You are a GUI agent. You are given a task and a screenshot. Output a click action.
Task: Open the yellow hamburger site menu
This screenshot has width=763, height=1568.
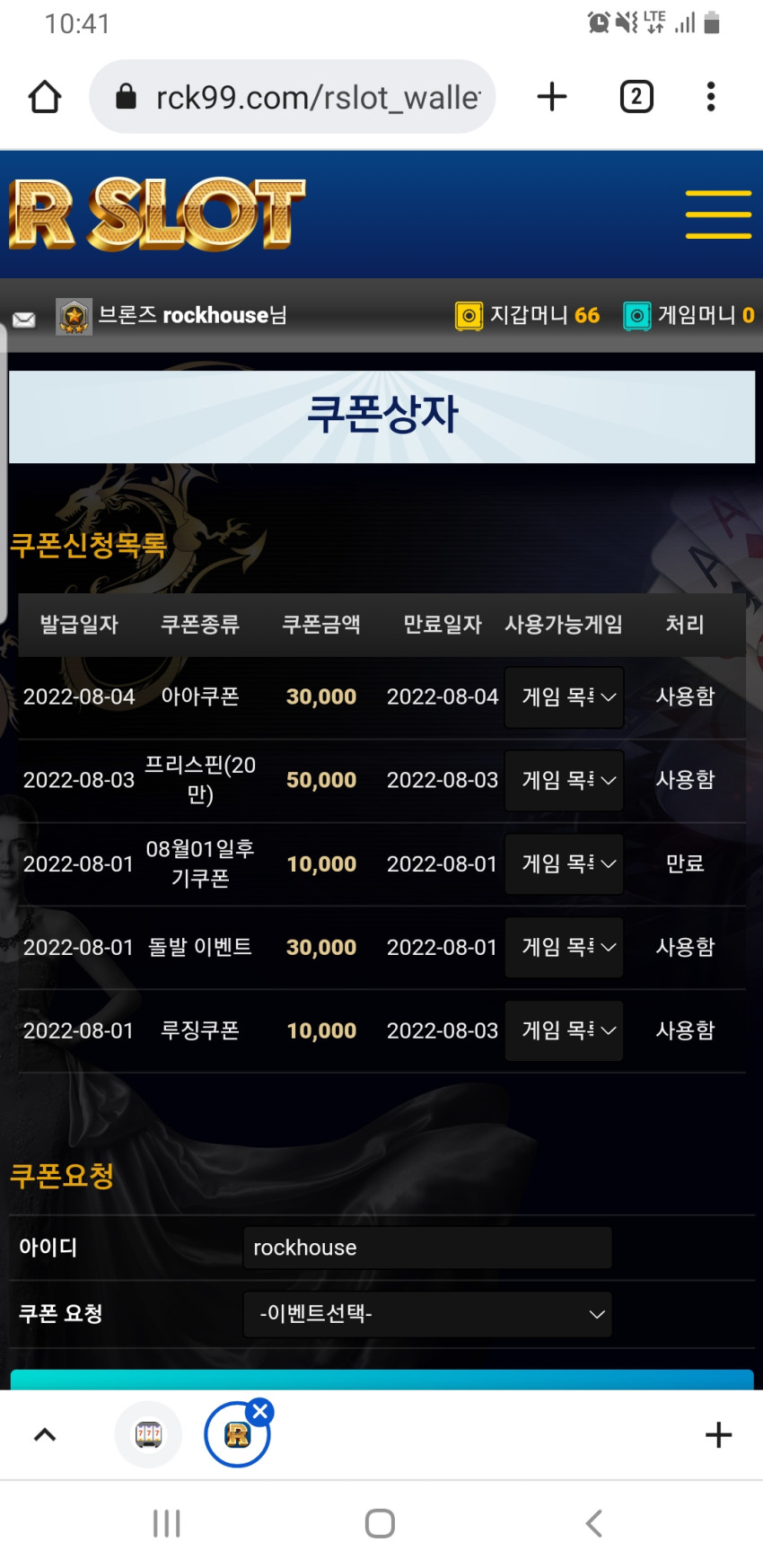point(718,215)
